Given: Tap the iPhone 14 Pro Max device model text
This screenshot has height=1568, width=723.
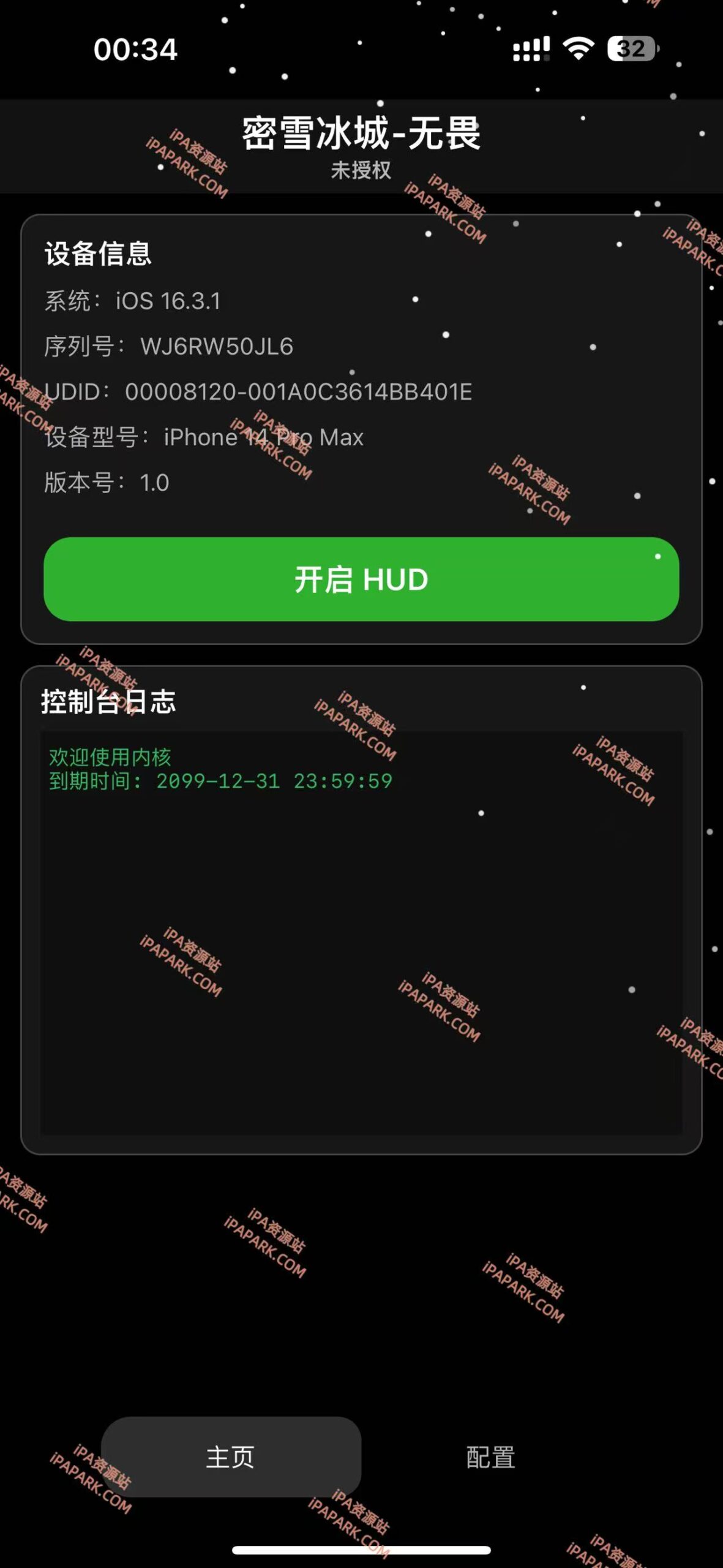Looking at the screenshot, I should point(205,437).
